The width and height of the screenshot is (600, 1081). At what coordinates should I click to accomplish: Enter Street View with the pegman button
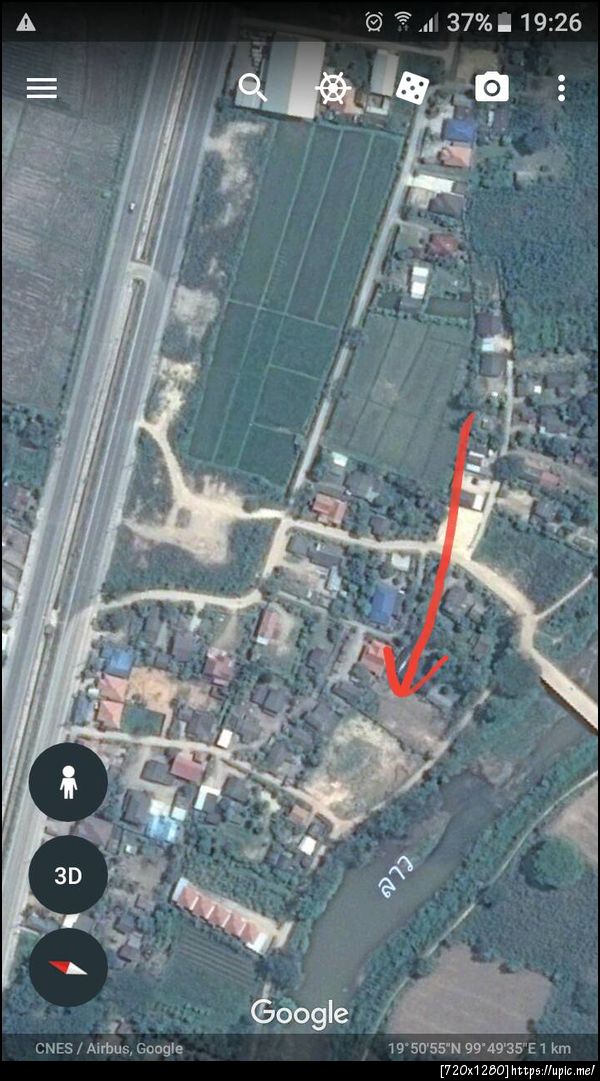click(x=68, y=782)
